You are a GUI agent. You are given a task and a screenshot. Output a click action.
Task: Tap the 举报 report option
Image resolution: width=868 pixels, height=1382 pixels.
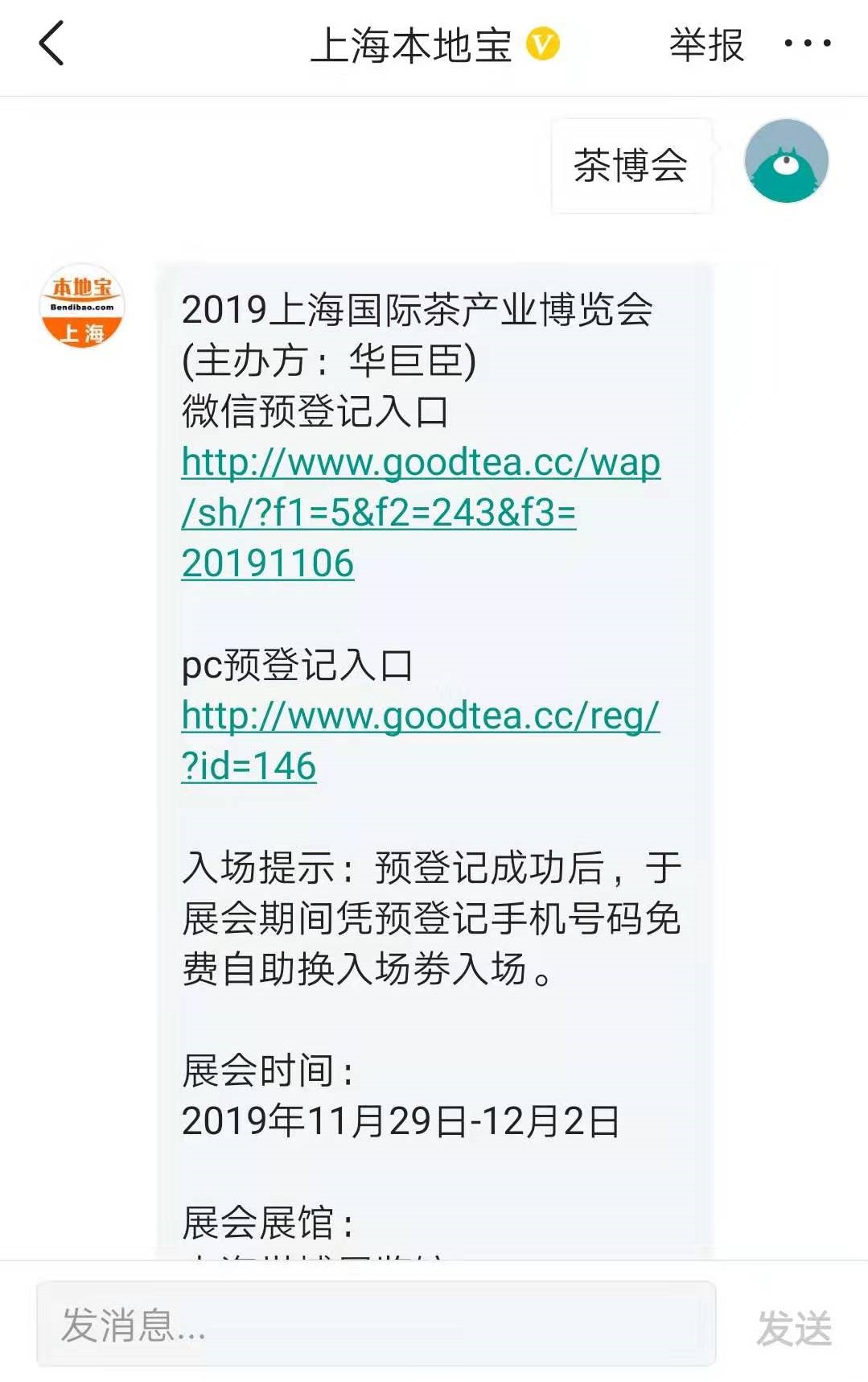[703, 46]
